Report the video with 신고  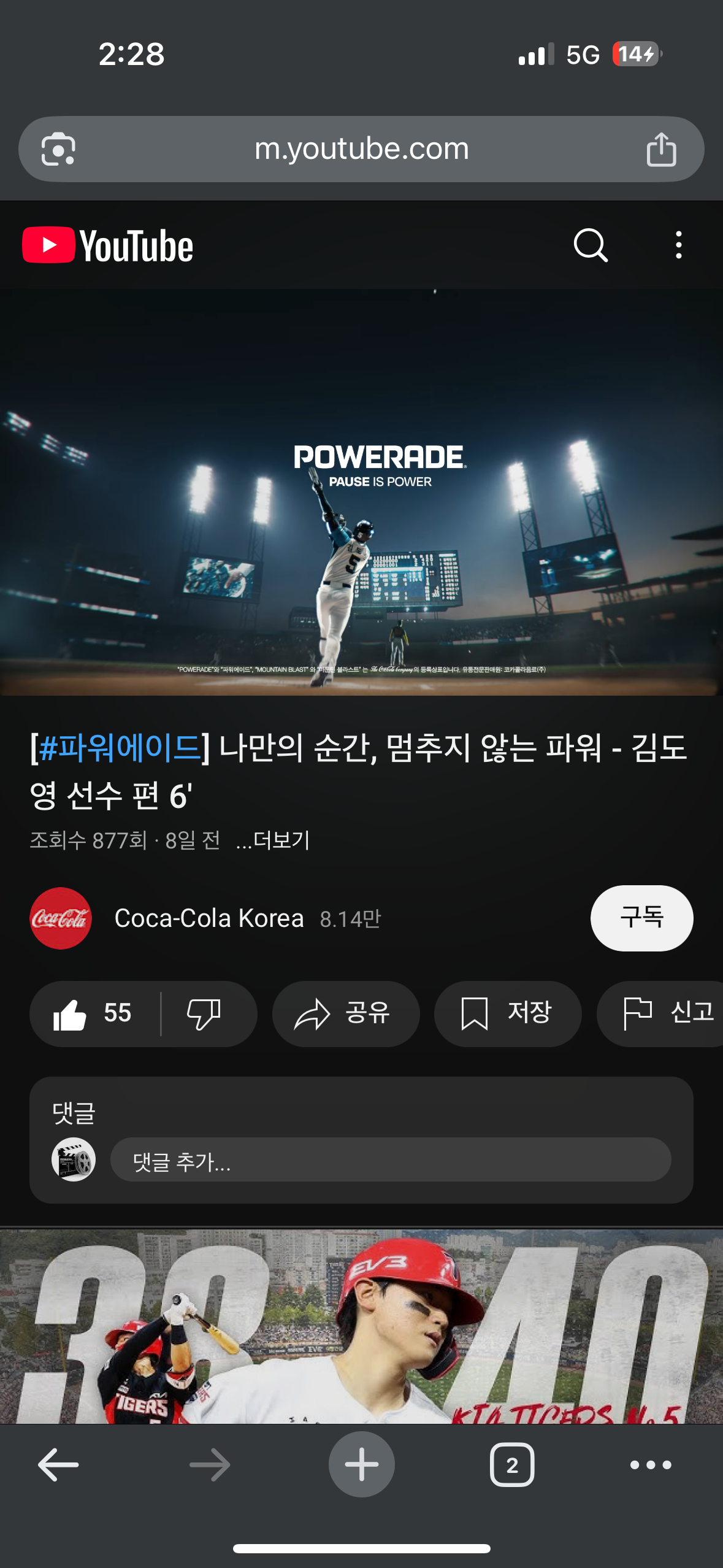[x=668, y=1013]
